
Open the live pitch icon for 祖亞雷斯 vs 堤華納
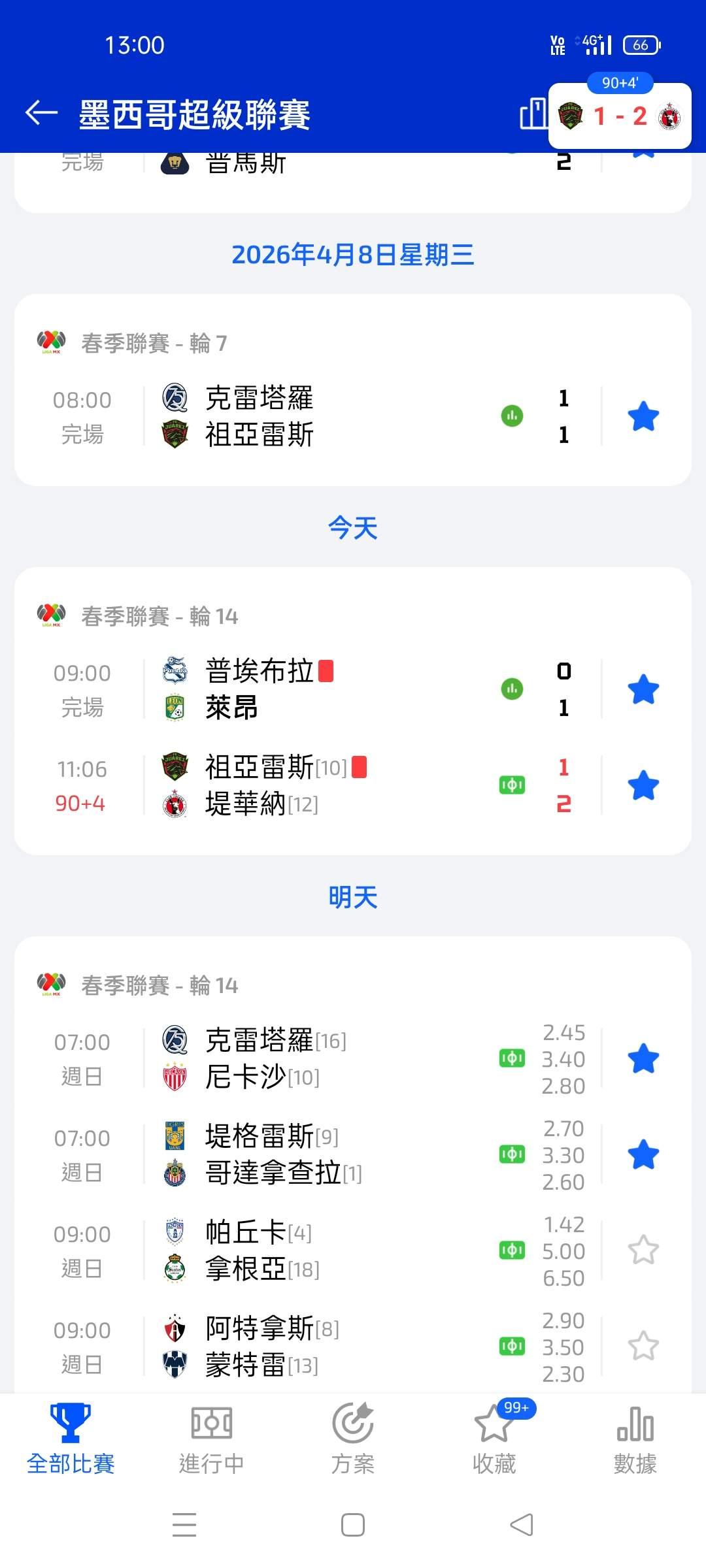[x=512, y=785]
